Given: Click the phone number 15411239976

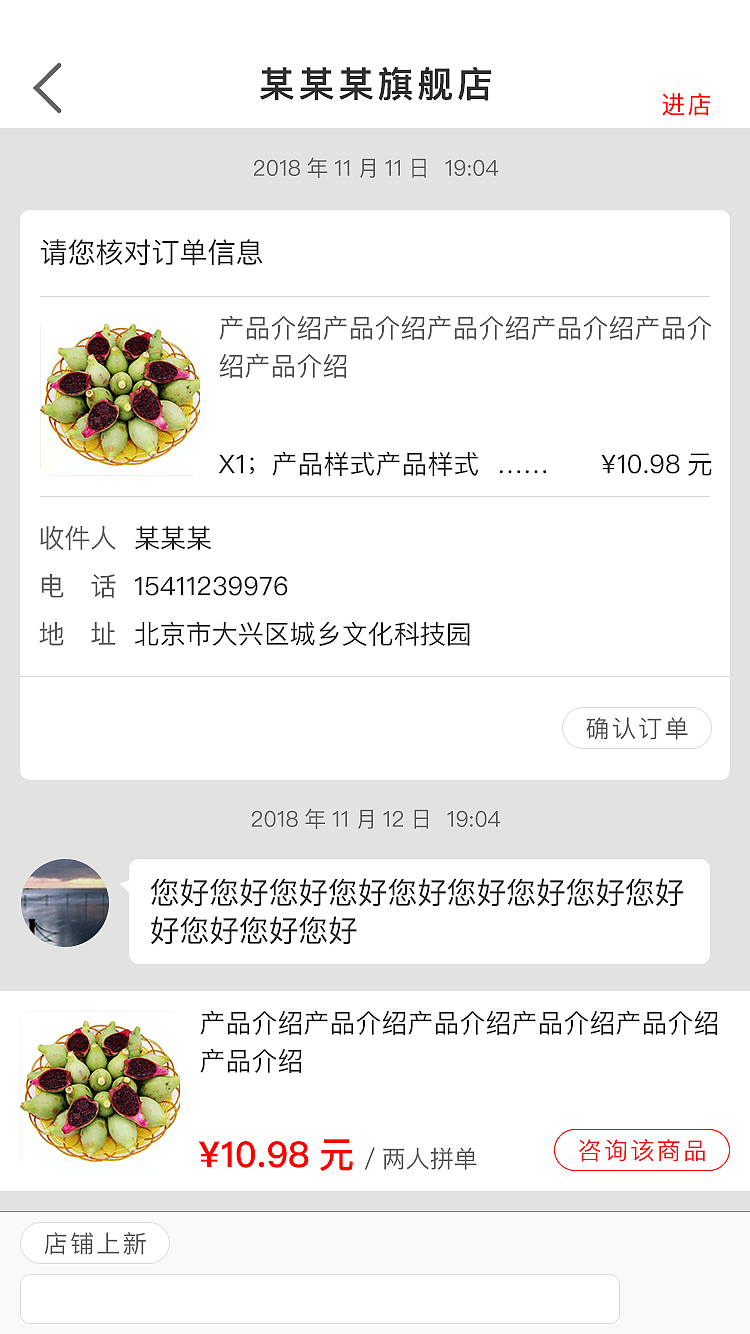Looking at the screenshot, I should pos(211,587).
